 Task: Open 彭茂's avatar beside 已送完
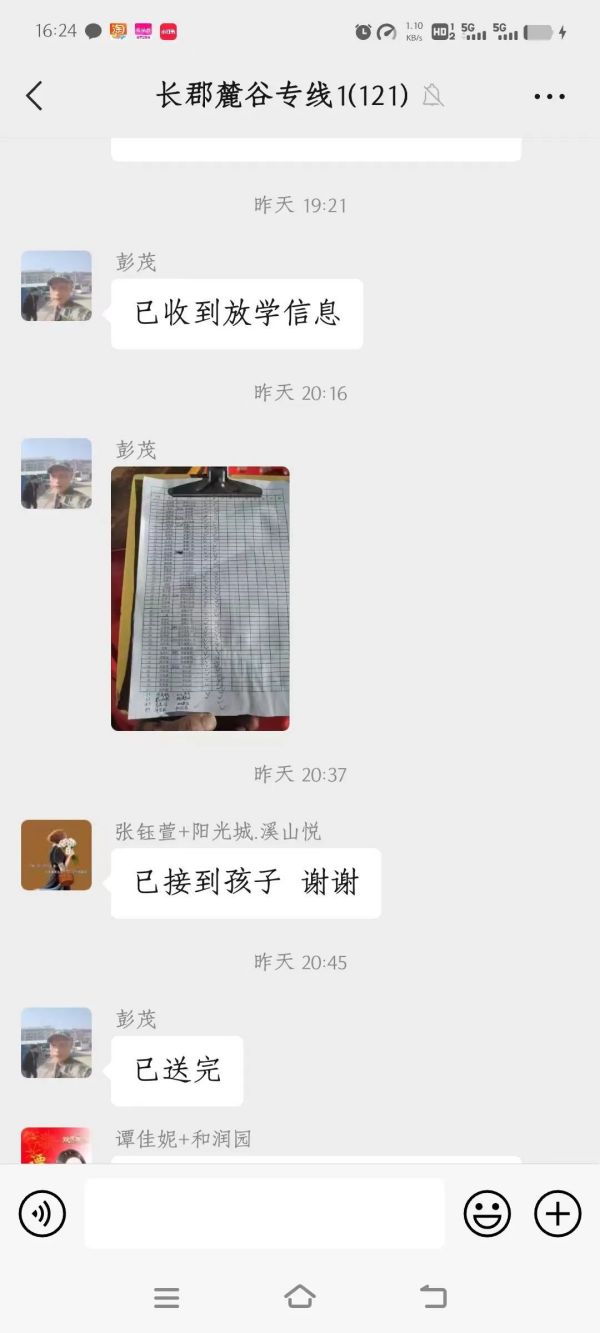56,1042
